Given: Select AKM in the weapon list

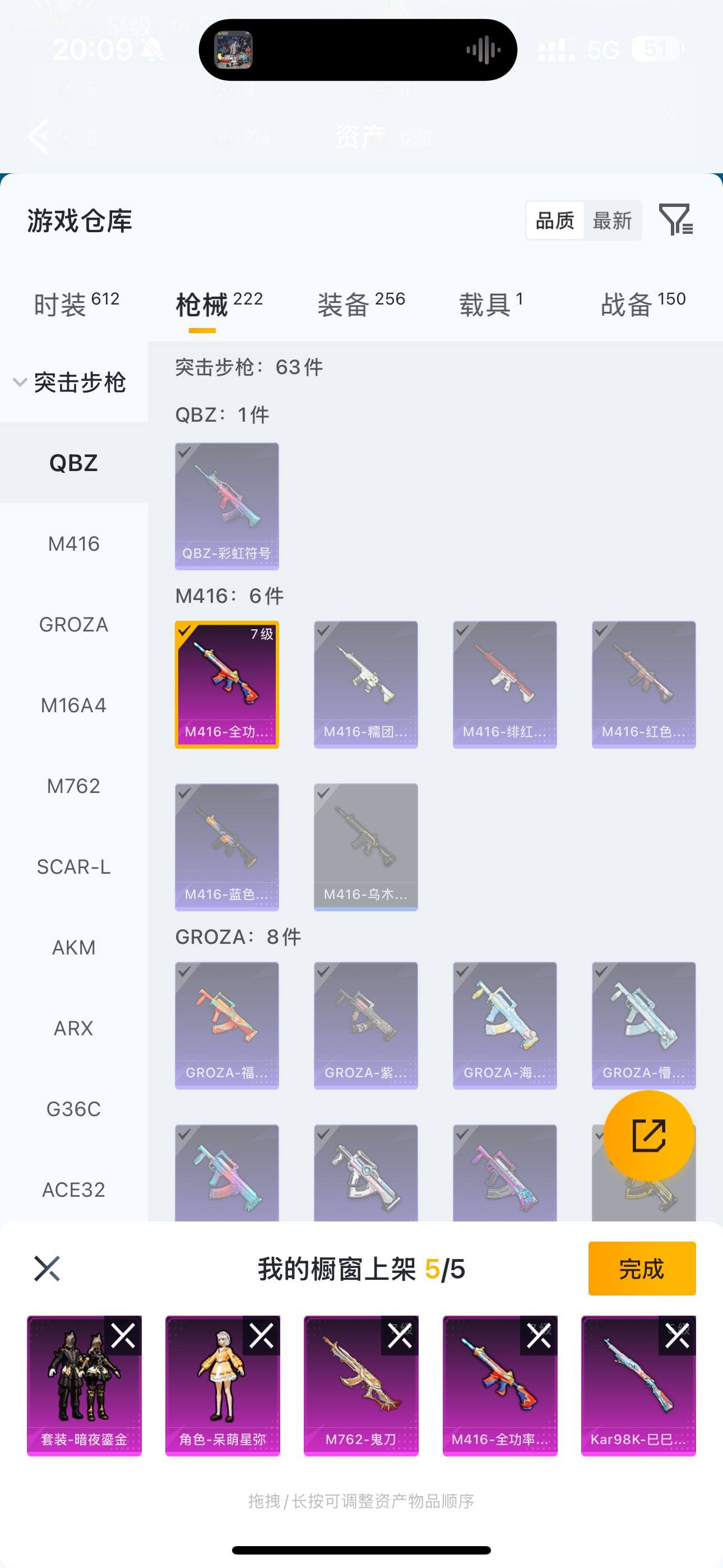Looking at the screenshot, I should tap(73, 948).
